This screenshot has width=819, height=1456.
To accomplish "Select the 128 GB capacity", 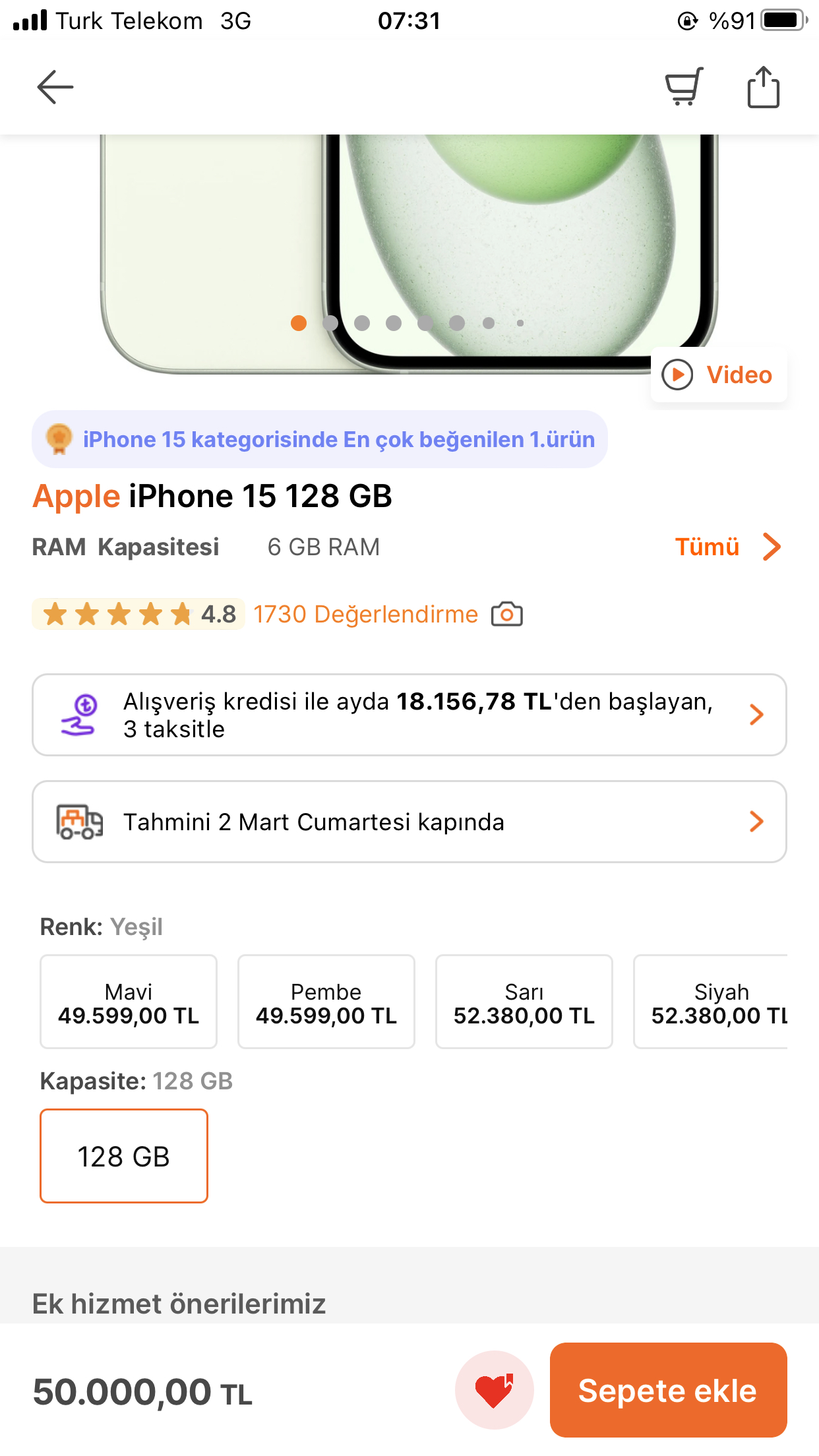I will pyautogui.click(x=124, y=1156).
